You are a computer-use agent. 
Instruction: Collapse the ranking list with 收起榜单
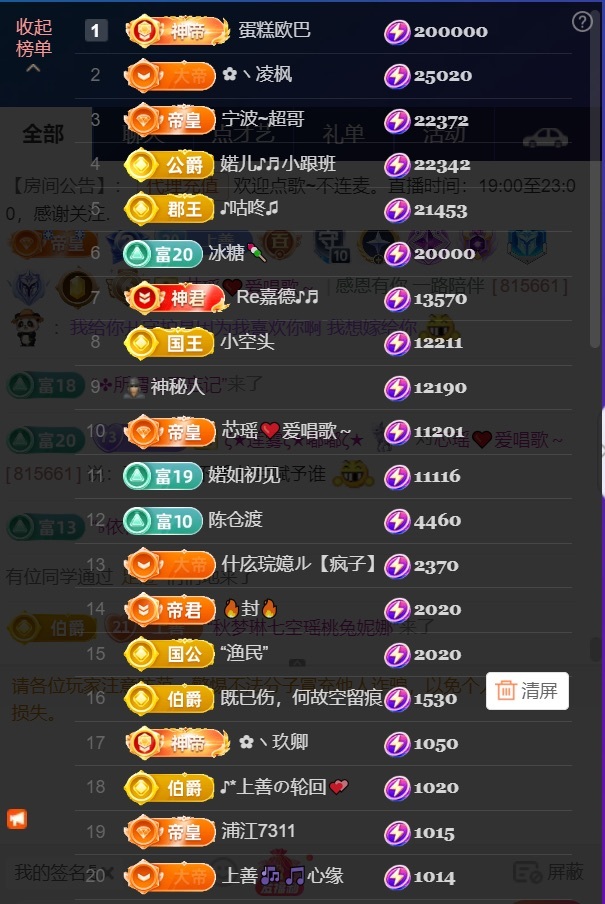pyautogui.click(x=34, y=44)
